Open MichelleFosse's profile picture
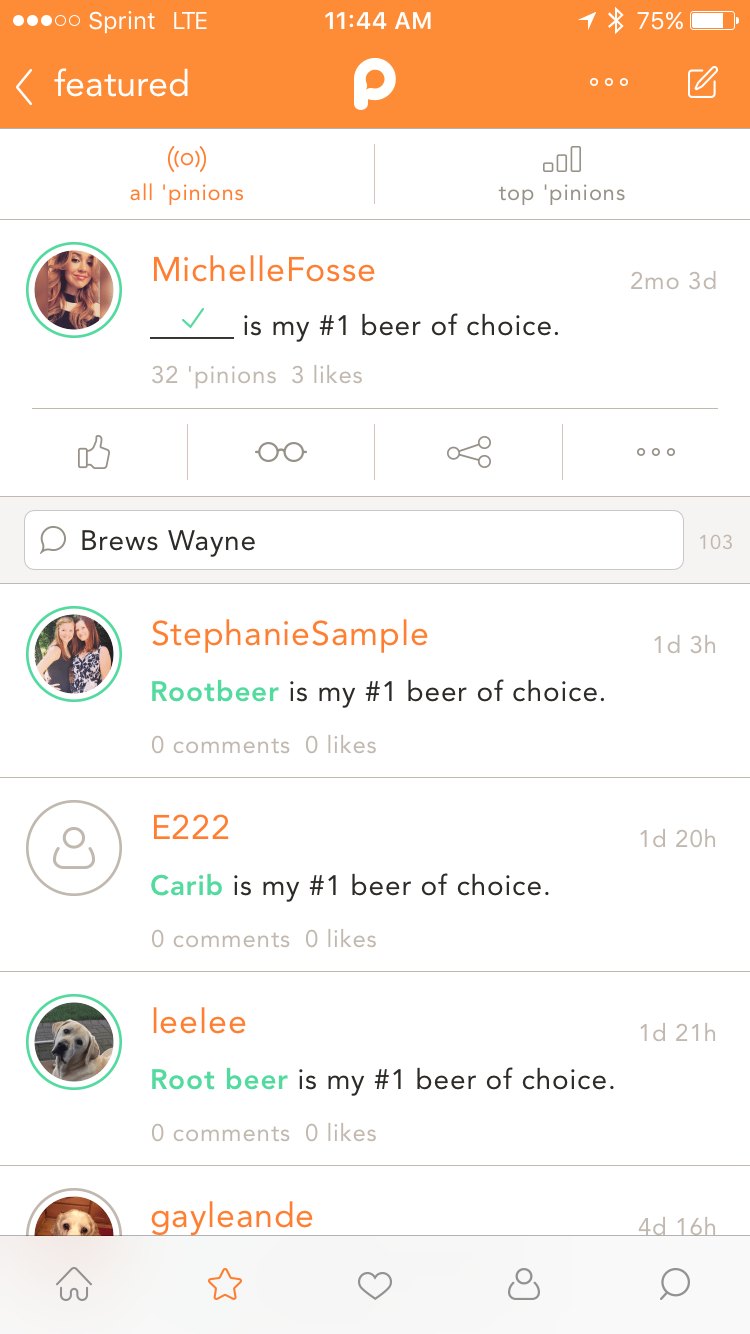This screenshot has width=750, height=1334. 74,291
